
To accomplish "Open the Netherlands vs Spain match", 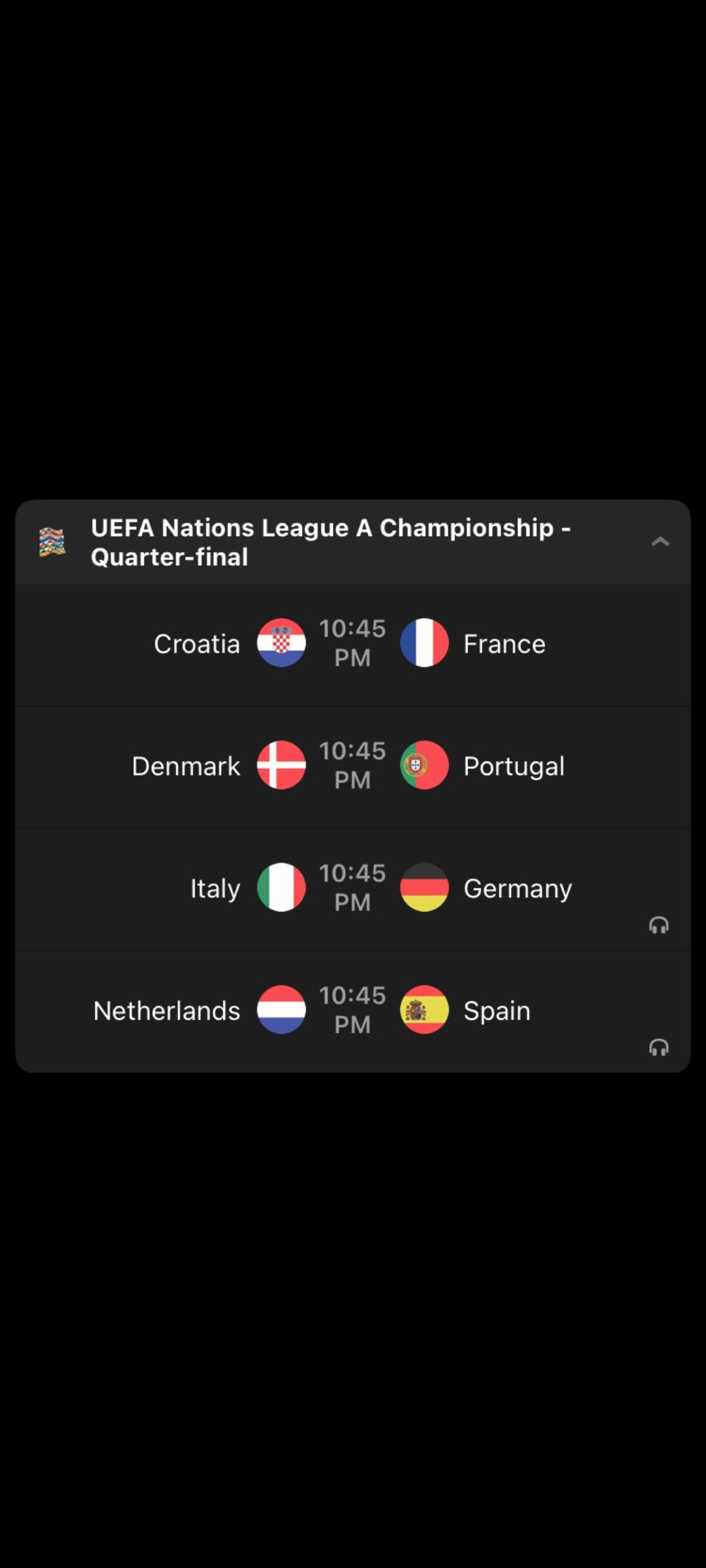I will pyautogui.click(x=353, y=1011).
